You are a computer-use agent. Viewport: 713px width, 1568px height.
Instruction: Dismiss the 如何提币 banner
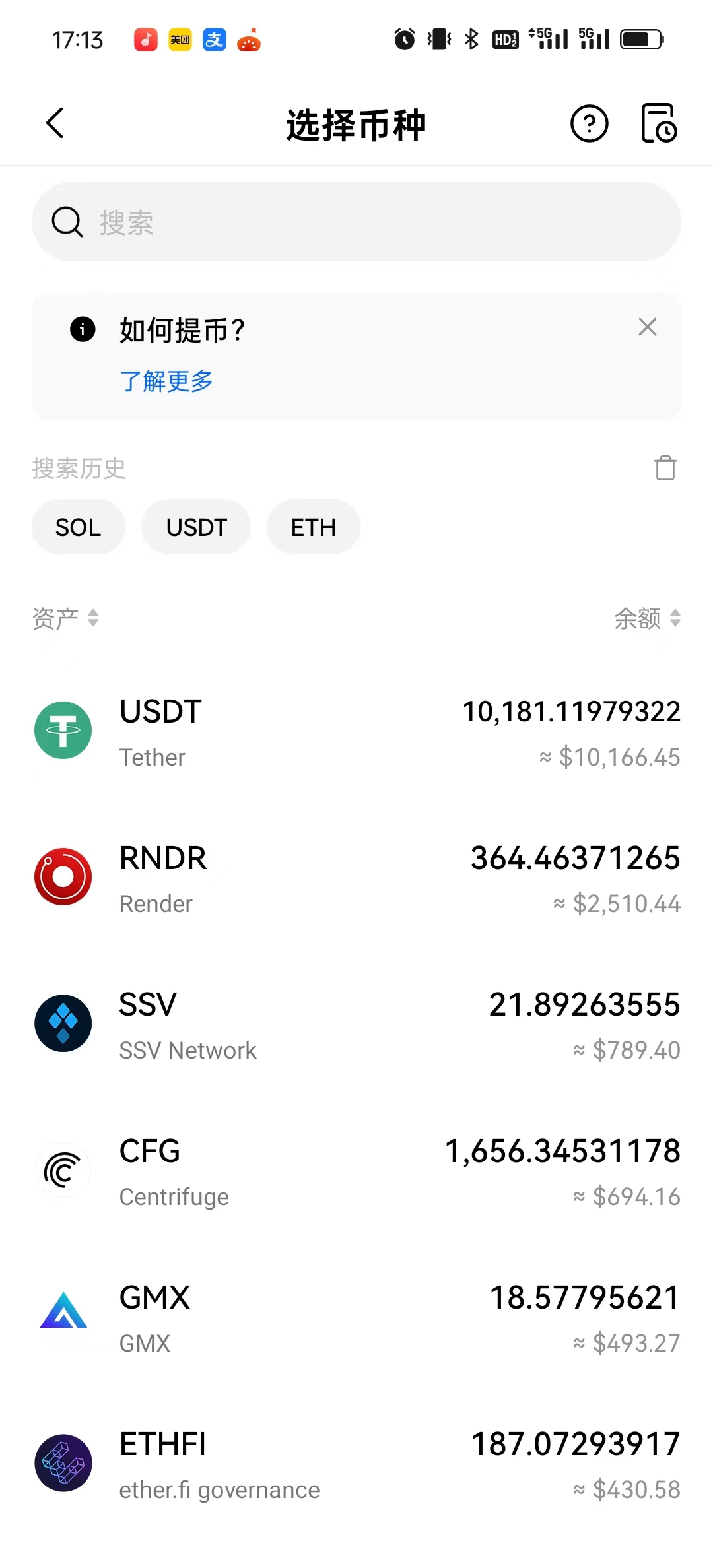[647, 327]
